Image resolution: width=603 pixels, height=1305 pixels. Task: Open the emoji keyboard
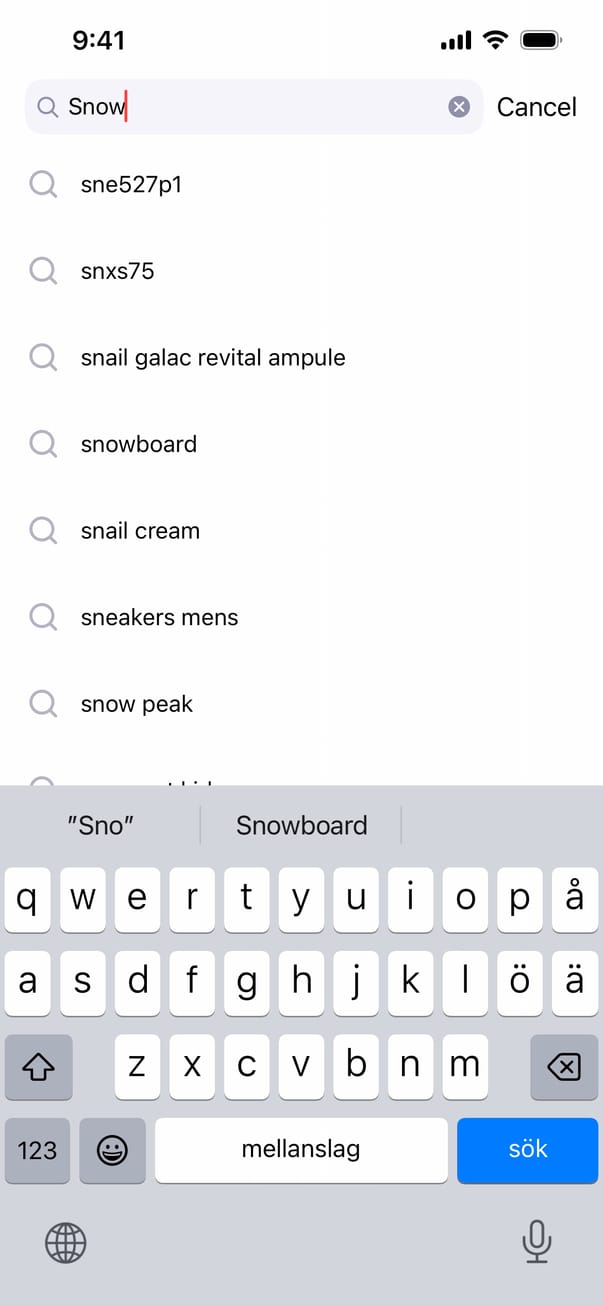[112, 1150]
